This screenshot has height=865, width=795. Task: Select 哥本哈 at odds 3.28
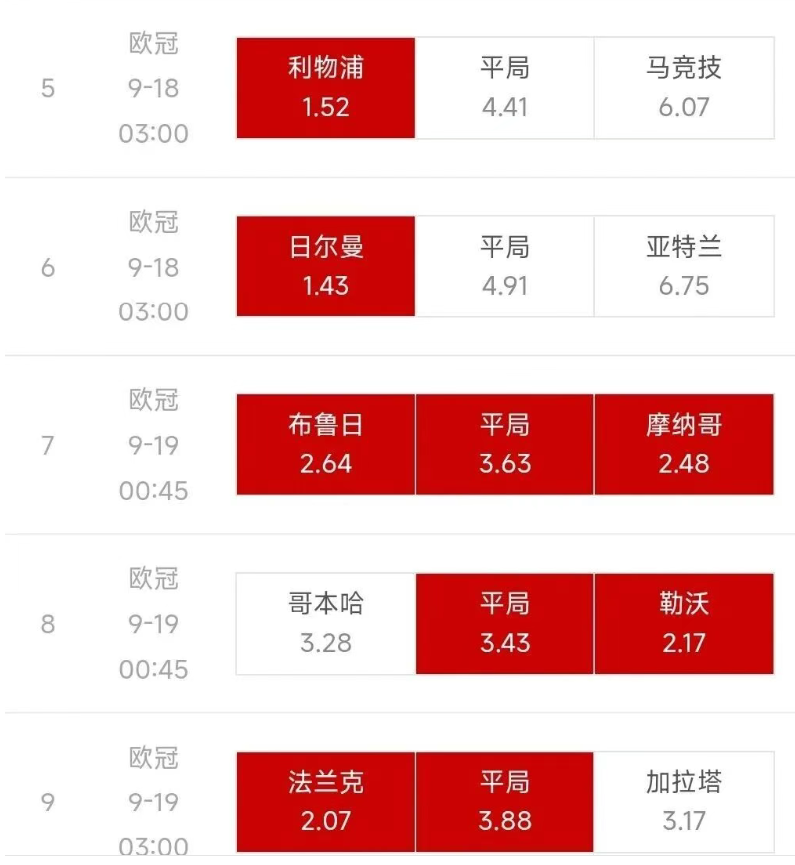click(x=326, y=623)
